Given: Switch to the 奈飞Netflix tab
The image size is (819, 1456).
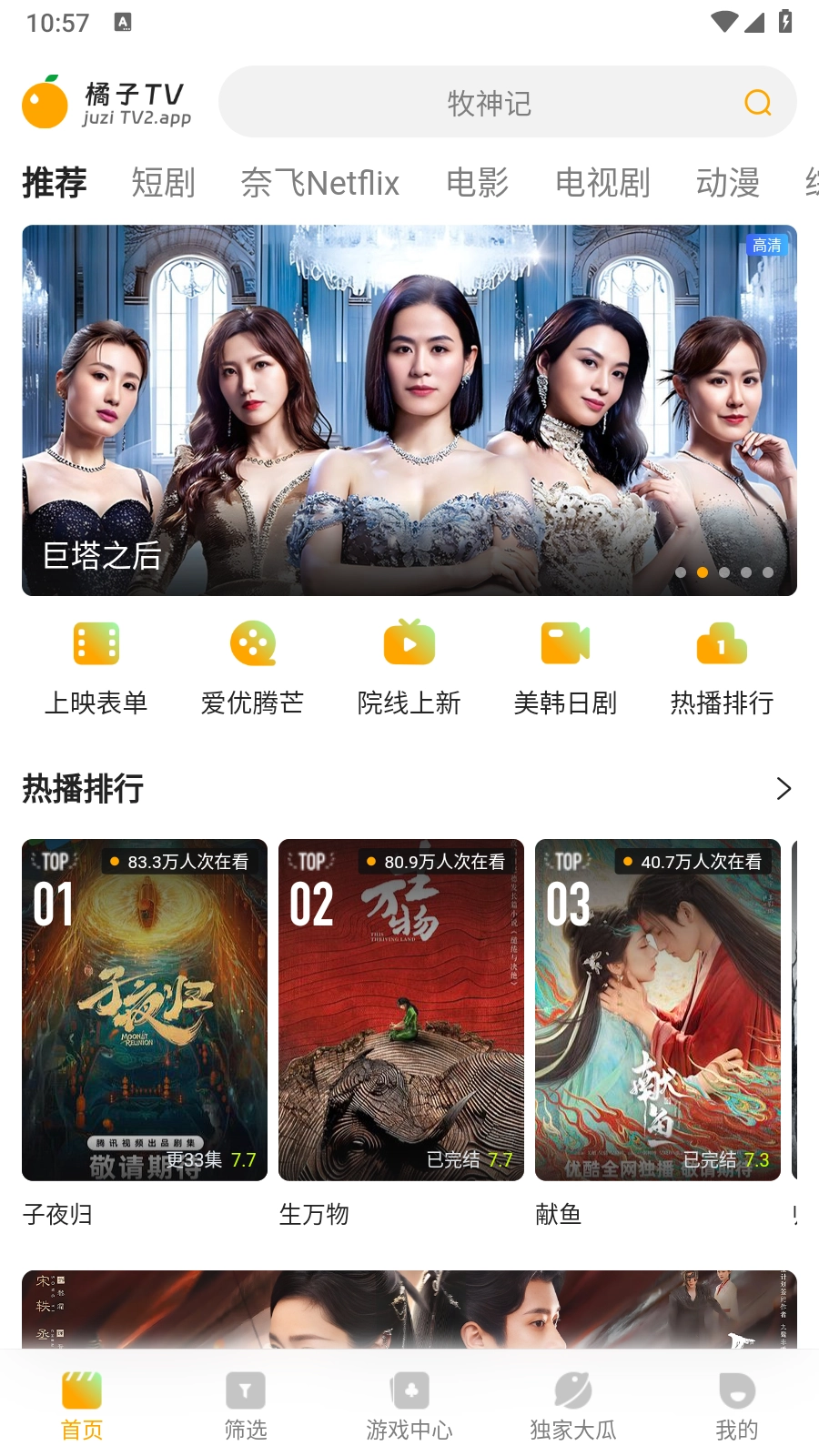Looking at the screenshot, I should pyautogui.click(x=320, y=183).
